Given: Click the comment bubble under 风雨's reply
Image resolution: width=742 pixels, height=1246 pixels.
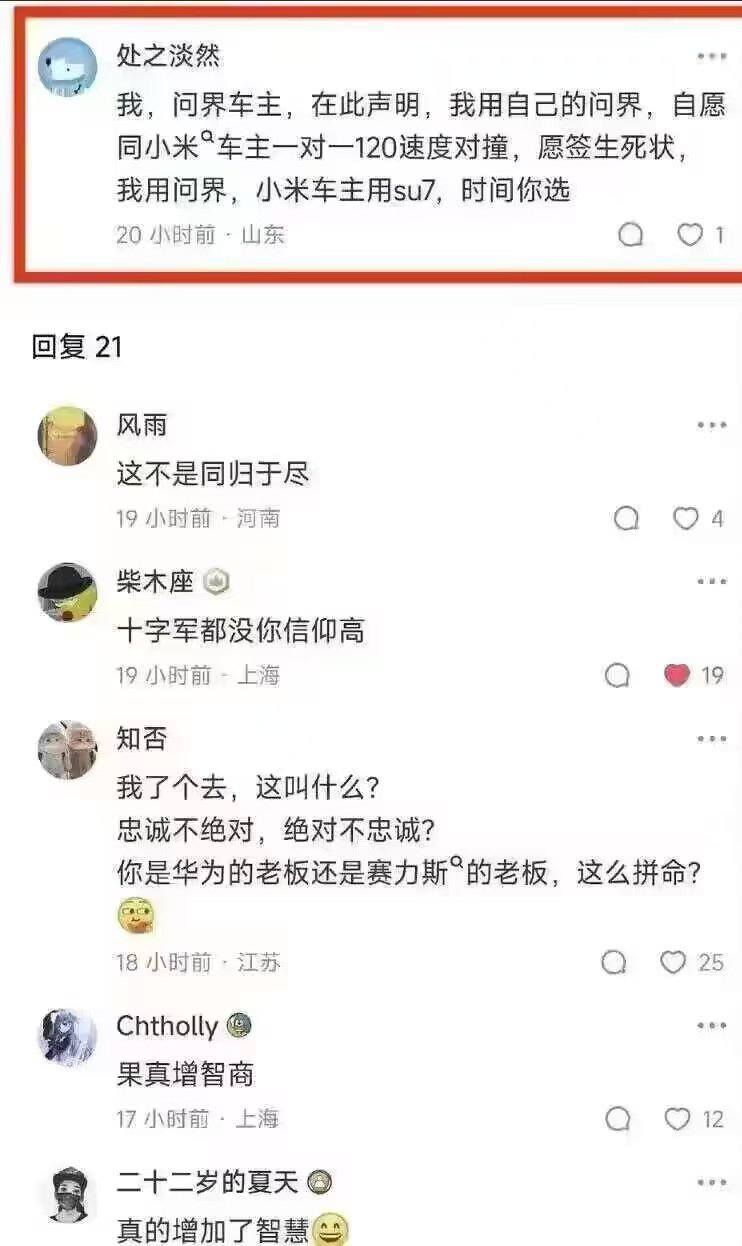Looking at the screenshot, I should click(x=625, y=519).
